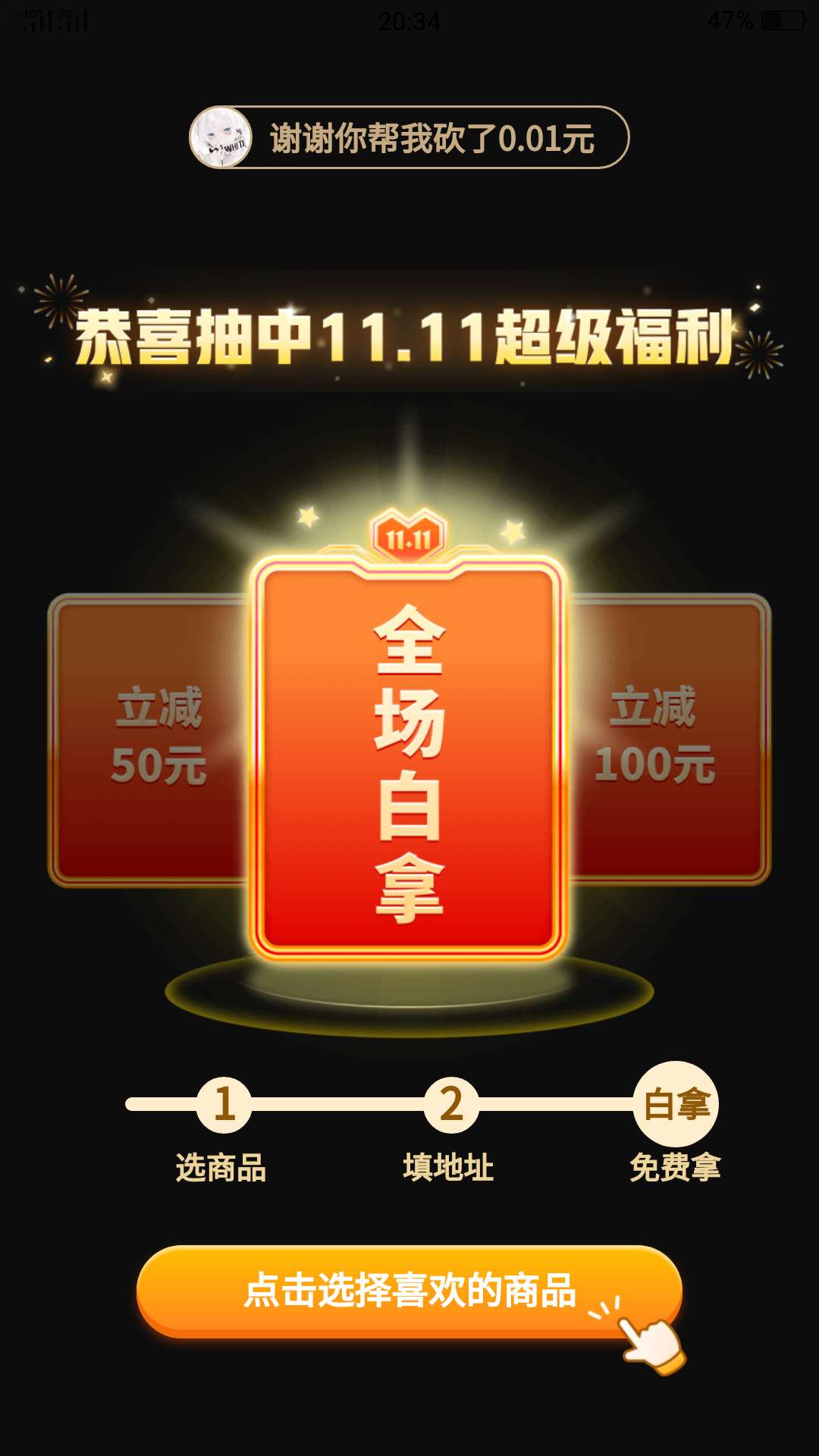Tap the 点击选择喜欢的商品 button
The image size is (819, 1456).
(409, 1291)
